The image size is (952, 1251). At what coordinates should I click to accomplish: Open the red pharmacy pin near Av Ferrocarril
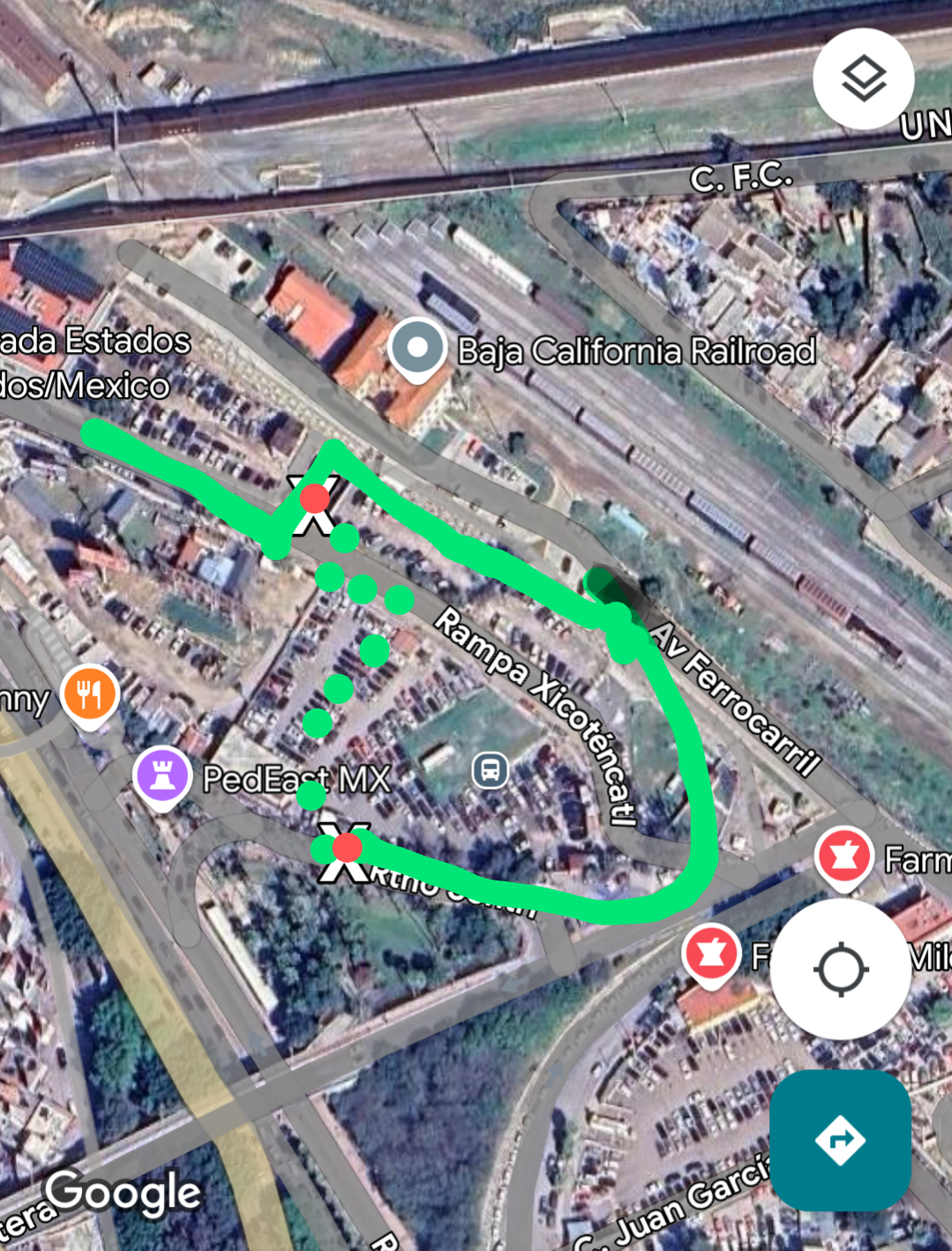click(x=844, y=856)
